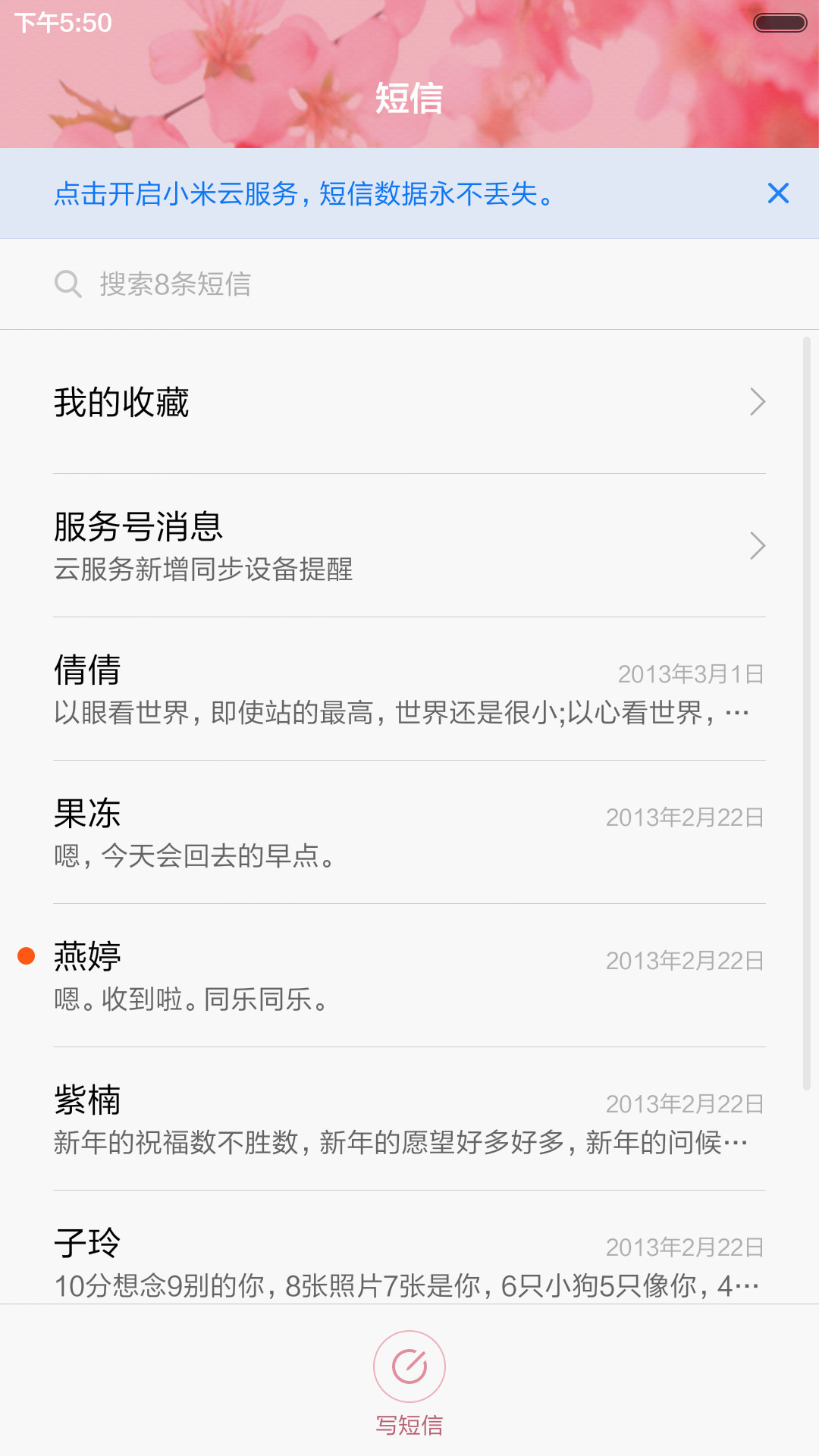Open the conversation with 紫楠

pyautogui.click(x=409, y=1119)
